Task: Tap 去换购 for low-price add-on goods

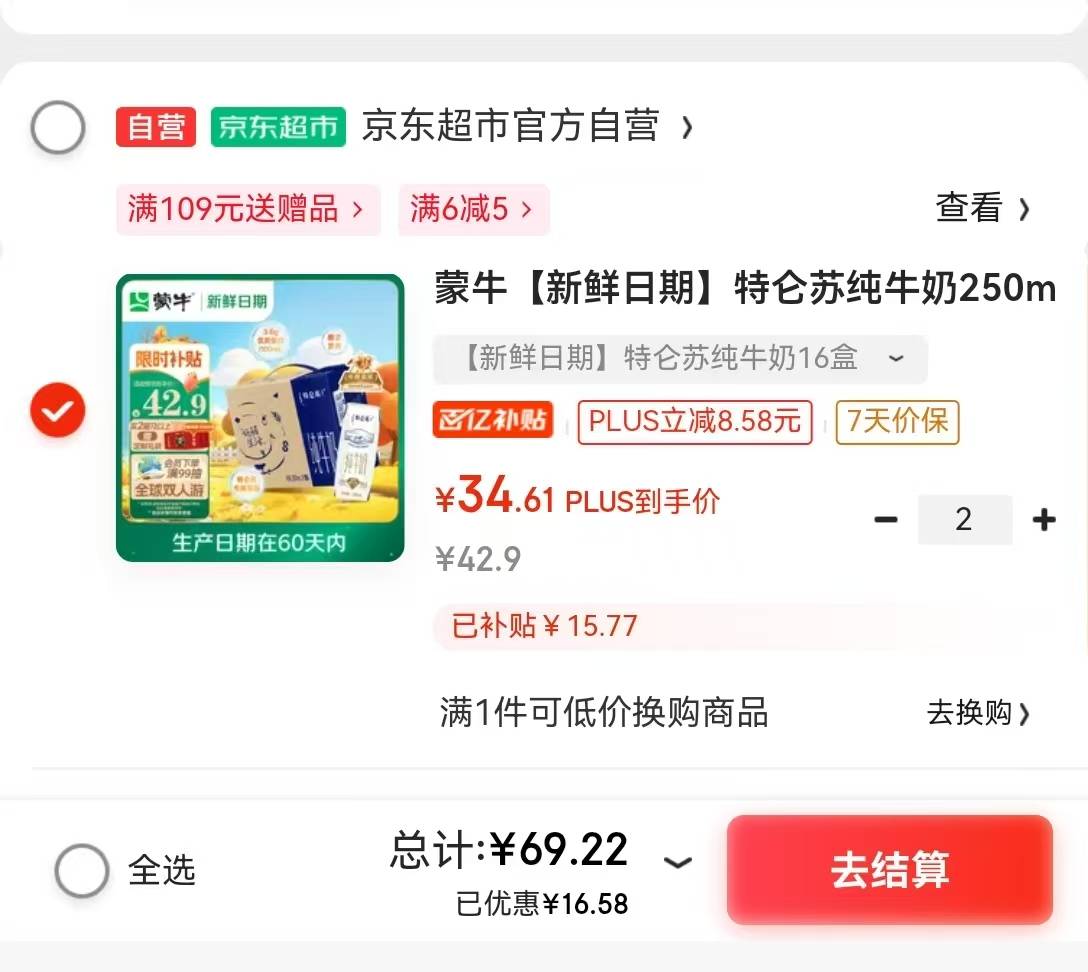Action: 977,713
